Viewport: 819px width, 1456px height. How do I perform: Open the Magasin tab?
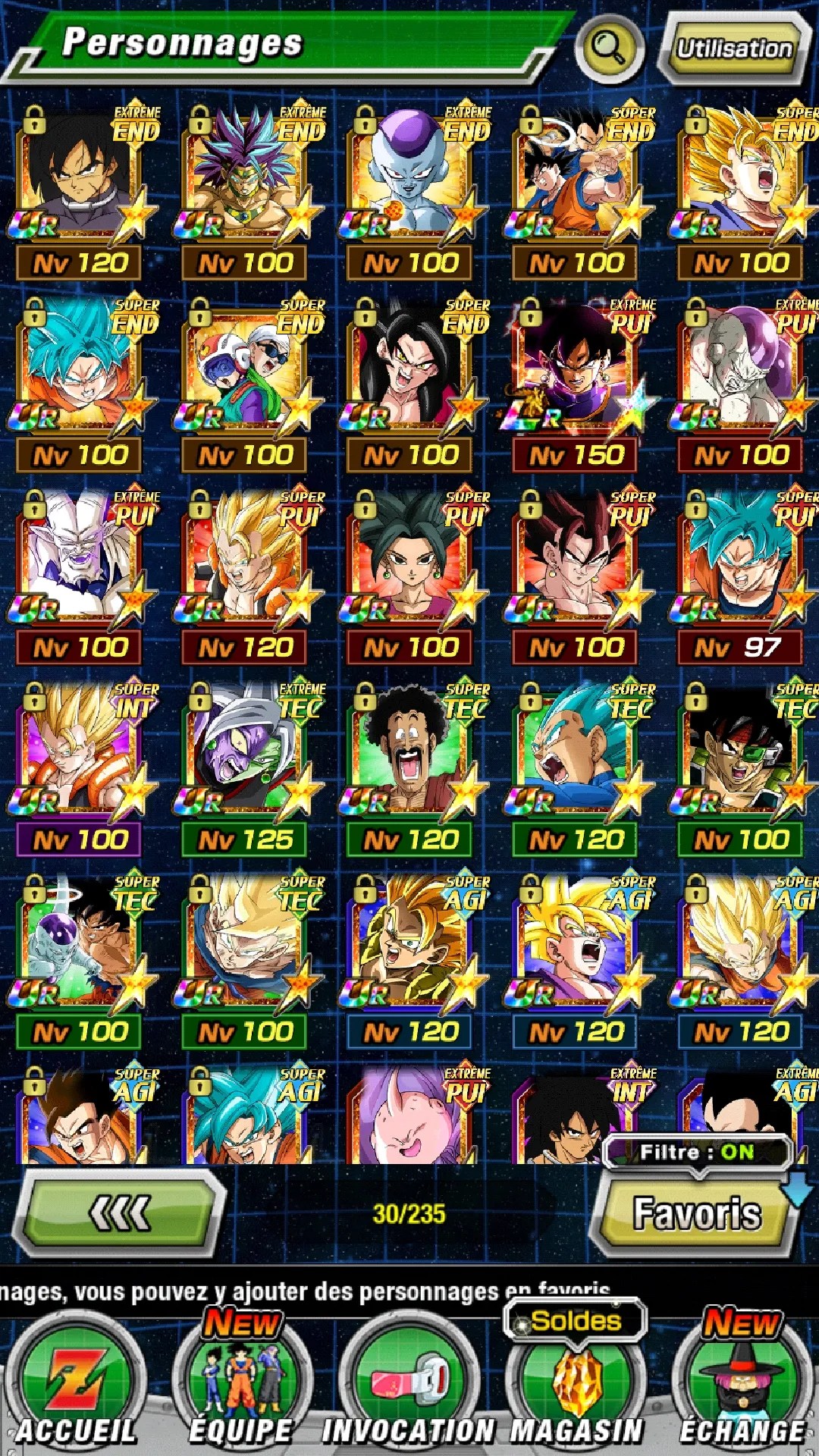[x=576, y=1388]
